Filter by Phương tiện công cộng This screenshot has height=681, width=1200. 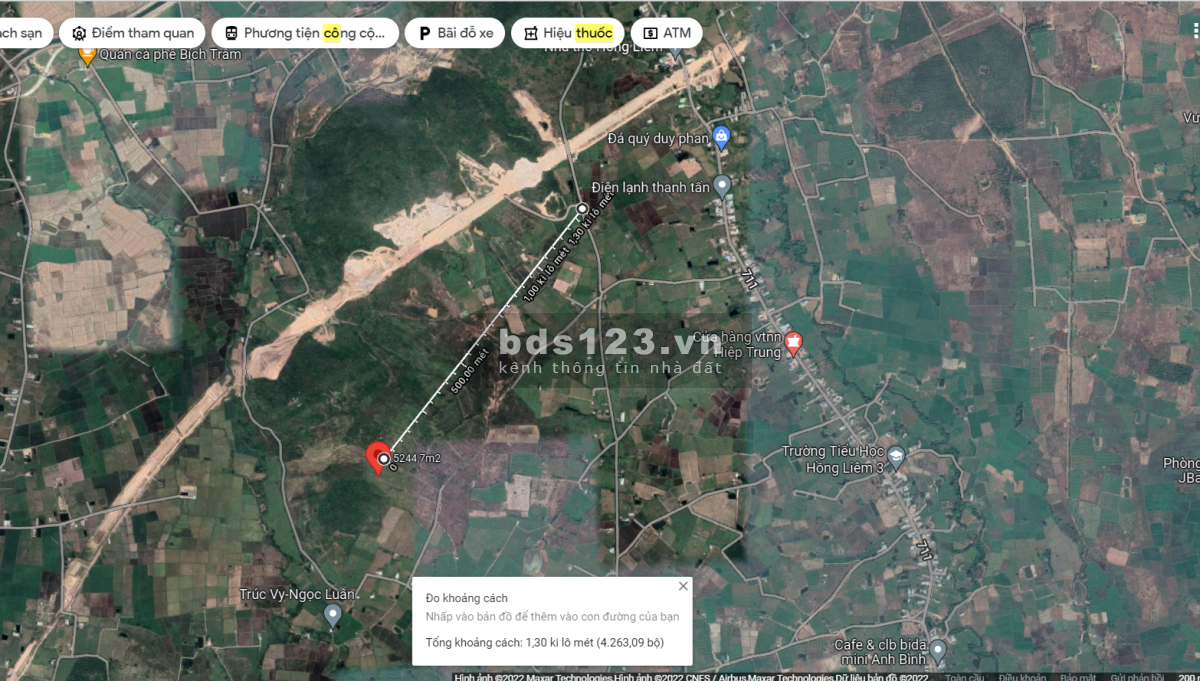[x=305, y=33]
